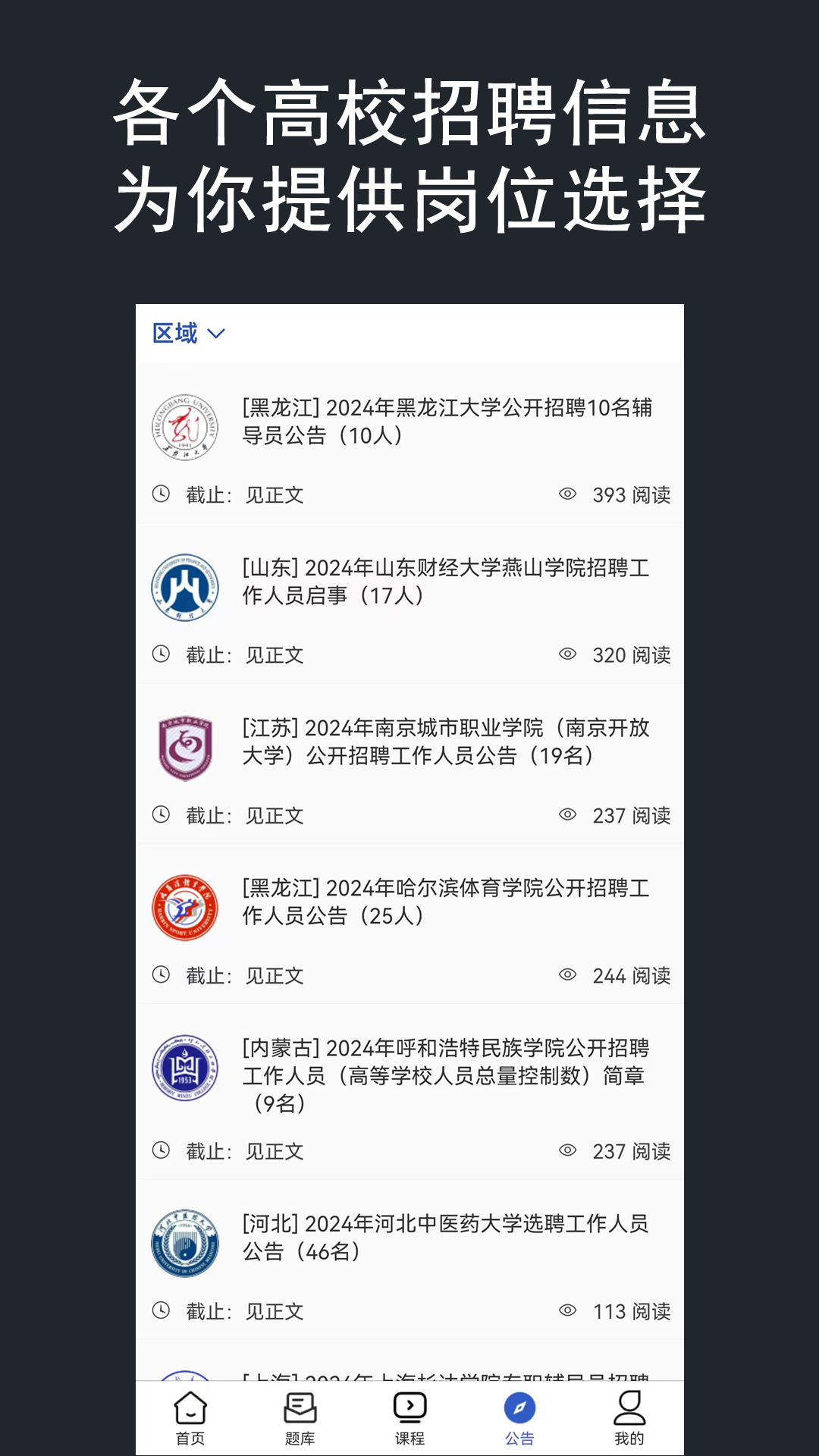Click the clock icon beside first 截止 label
The image size is (819, 1456).
[x=162, y=493]
